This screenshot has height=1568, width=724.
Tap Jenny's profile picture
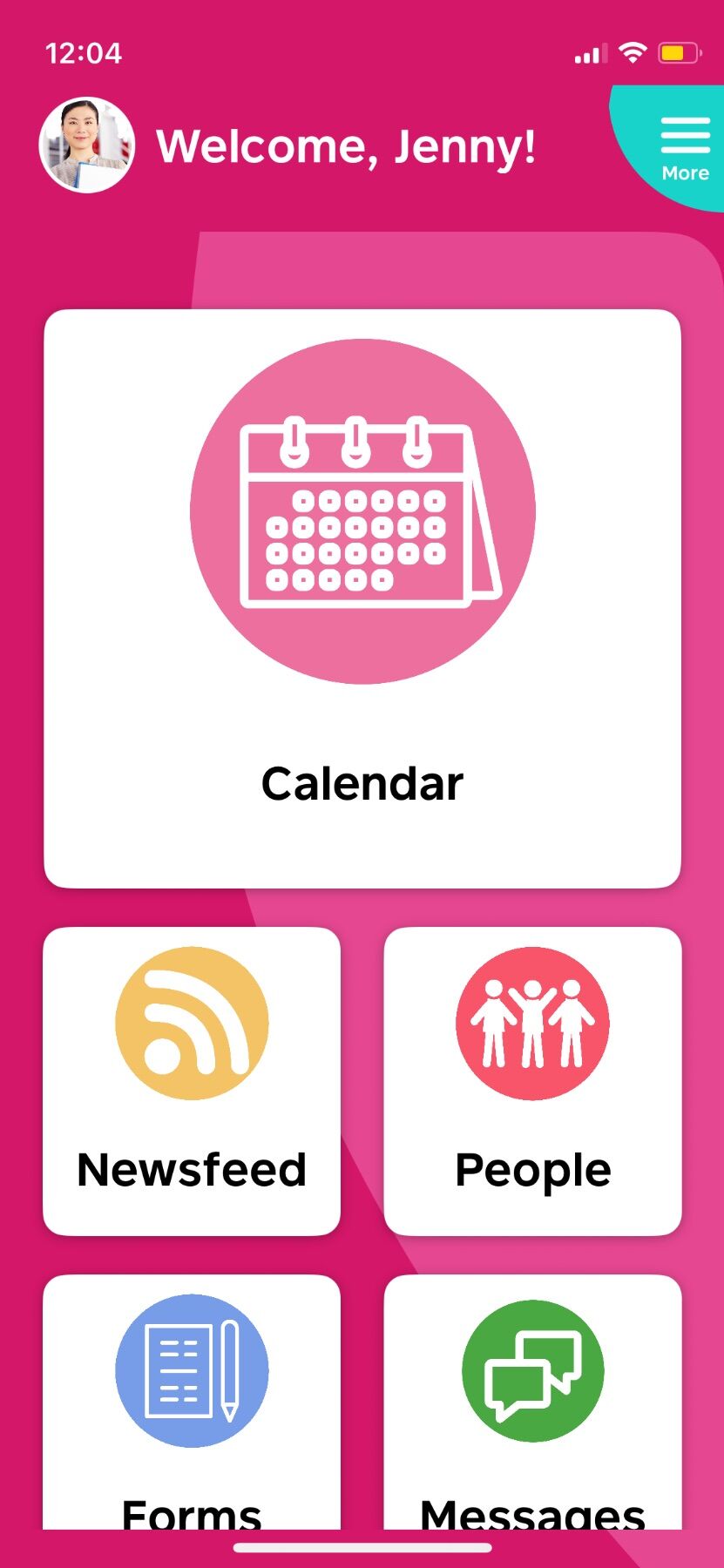tap(87, 145)
